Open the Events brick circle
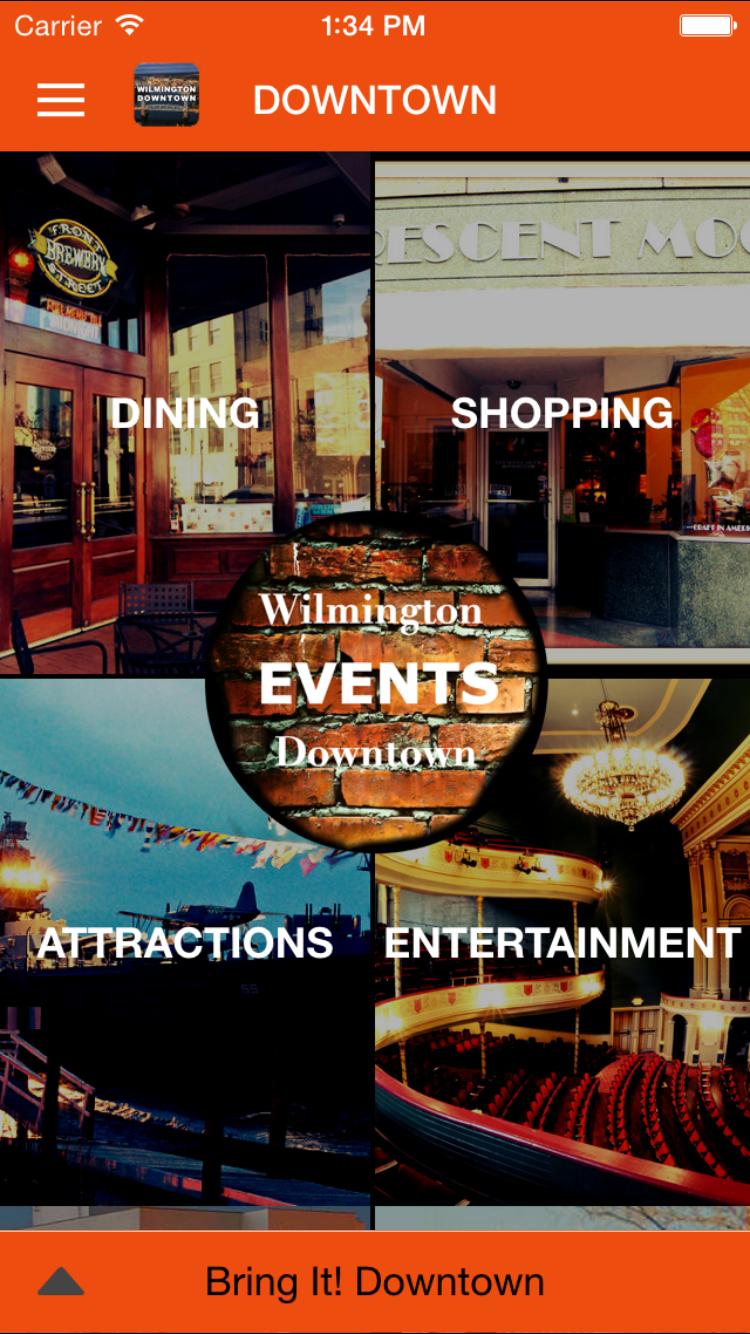 click(x=376, y=682)
